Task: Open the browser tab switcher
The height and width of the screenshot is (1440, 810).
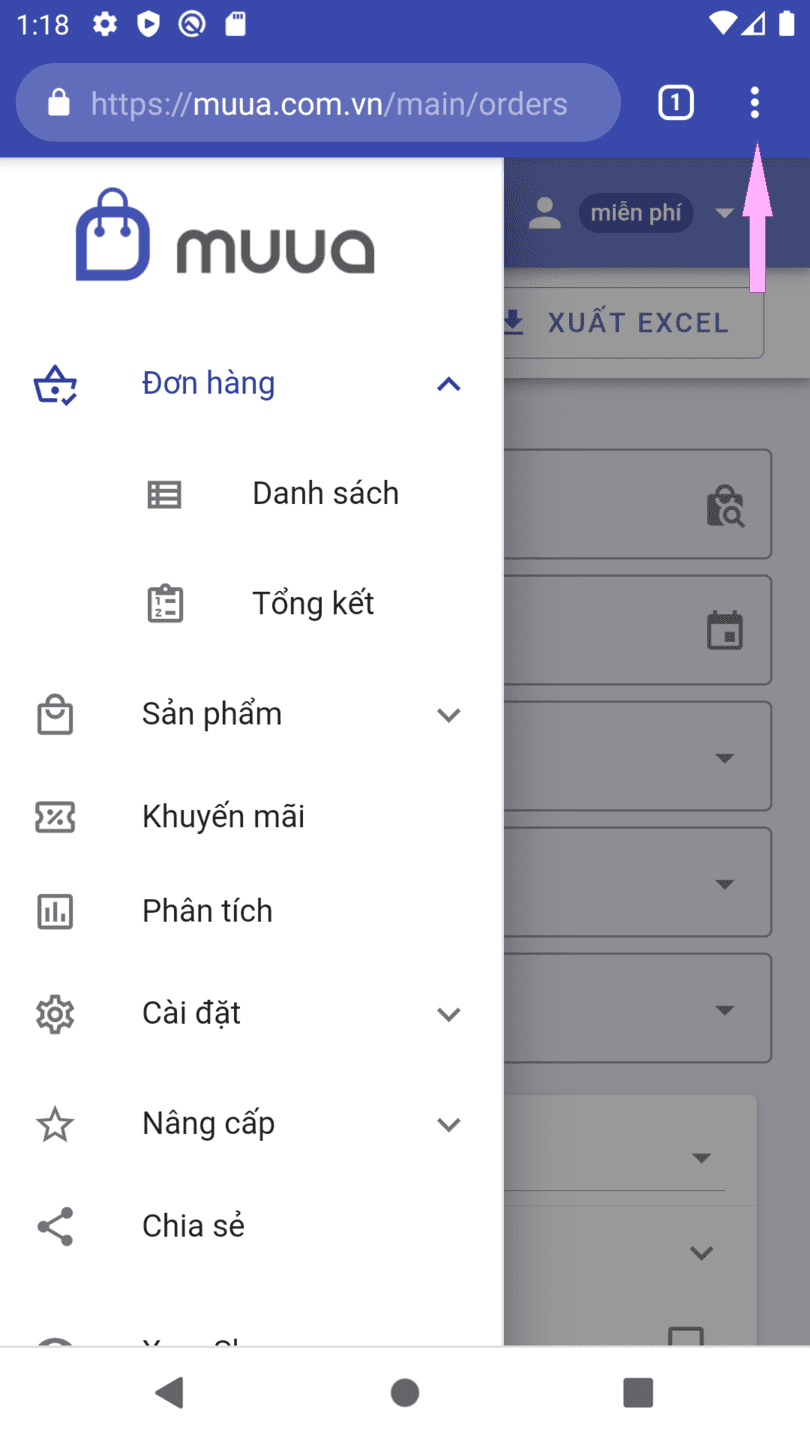Action: pyautogui.click(x=675, y=103)
